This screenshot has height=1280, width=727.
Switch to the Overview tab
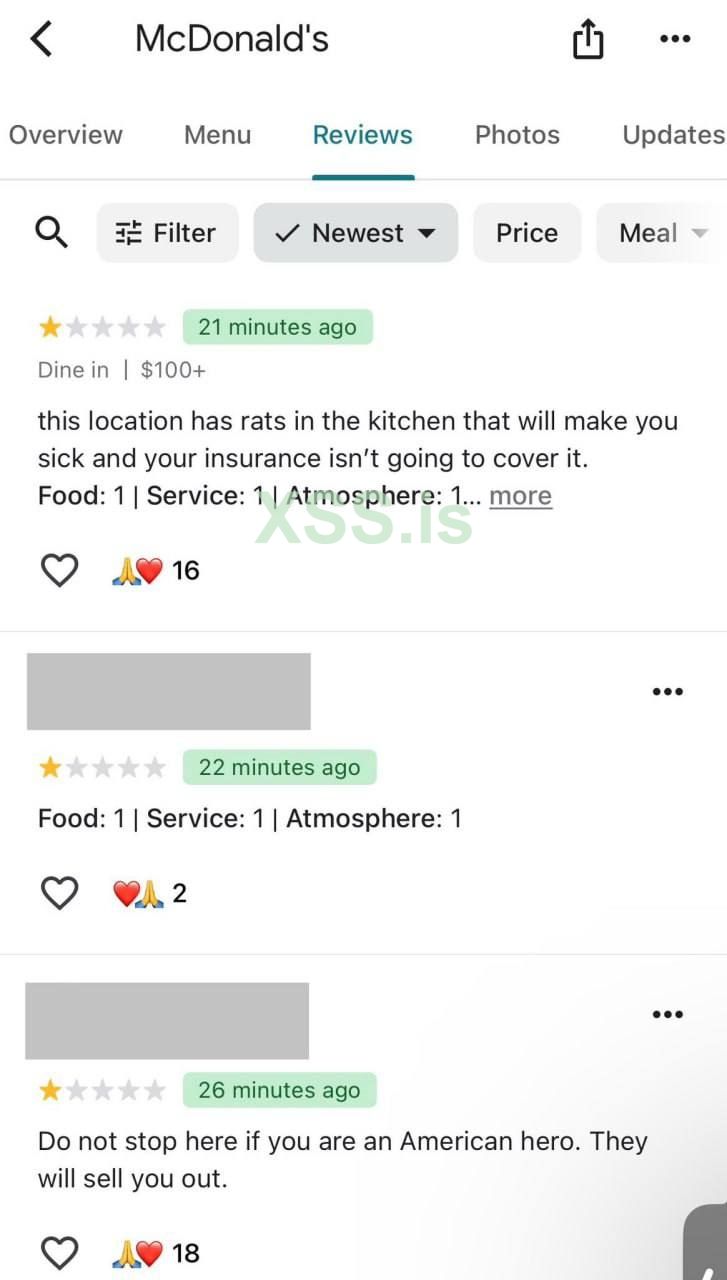pos(66,135)
